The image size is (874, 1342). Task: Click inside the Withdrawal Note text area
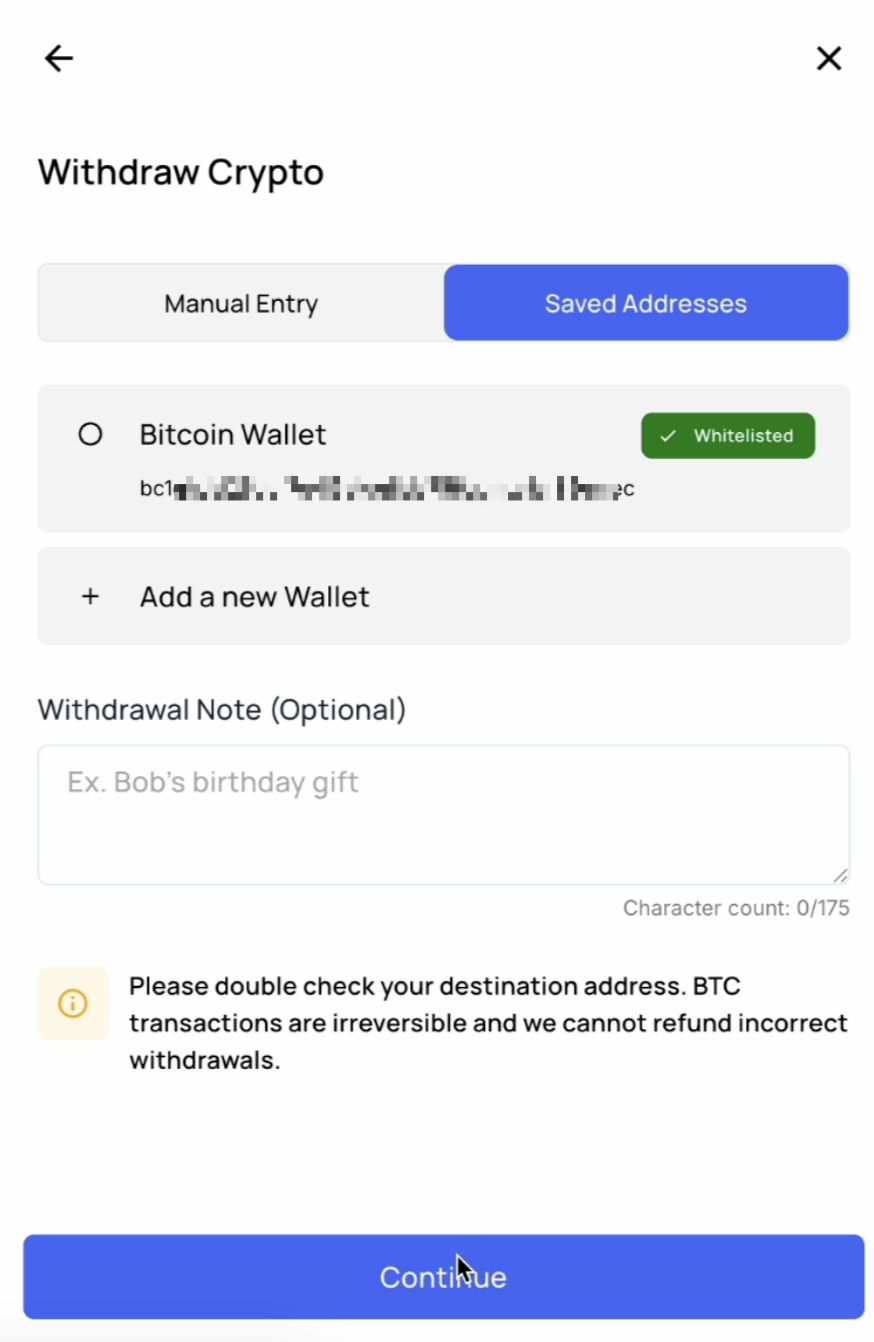443,814
